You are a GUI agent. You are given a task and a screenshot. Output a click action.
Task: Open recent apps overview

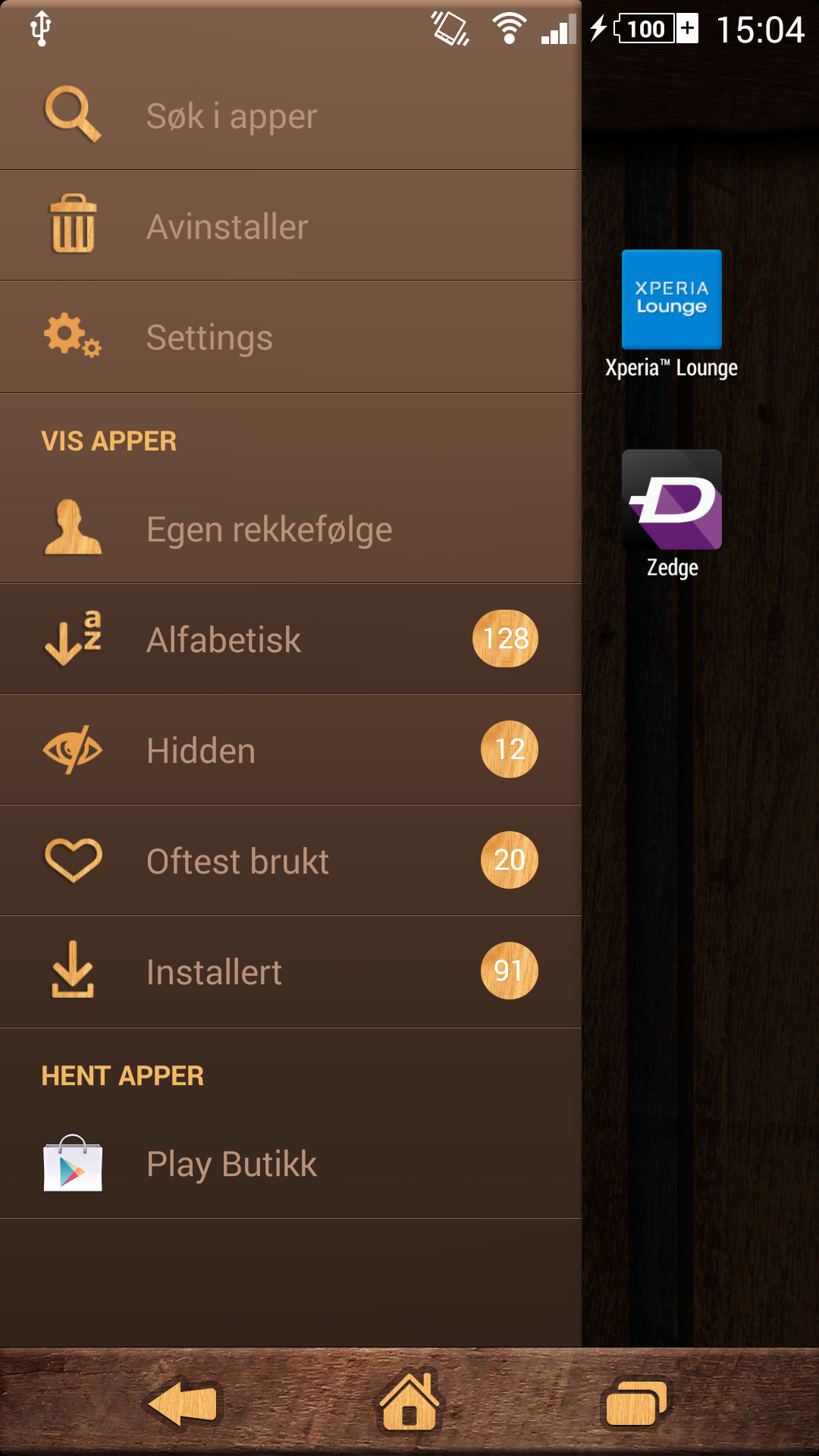636,1403
